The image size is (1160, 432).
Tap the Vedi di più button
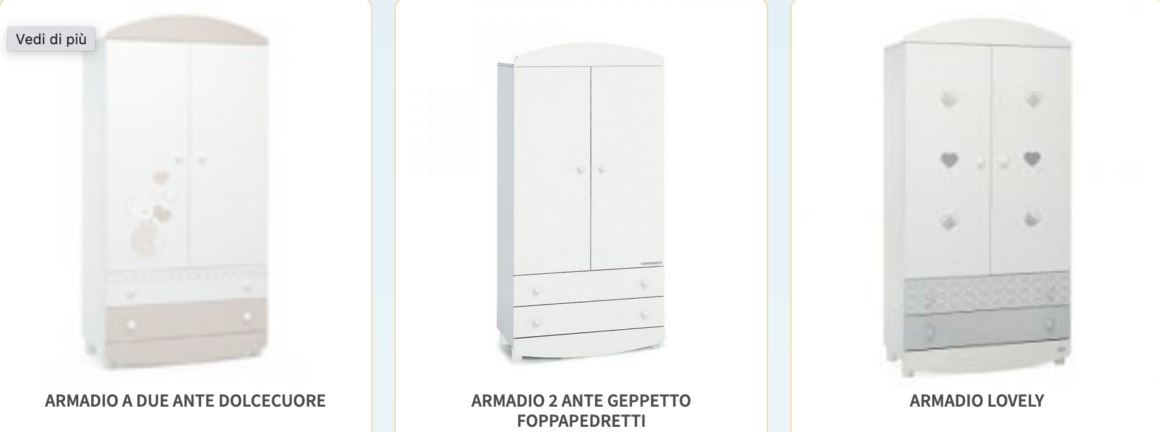click(x=51, y=40)
